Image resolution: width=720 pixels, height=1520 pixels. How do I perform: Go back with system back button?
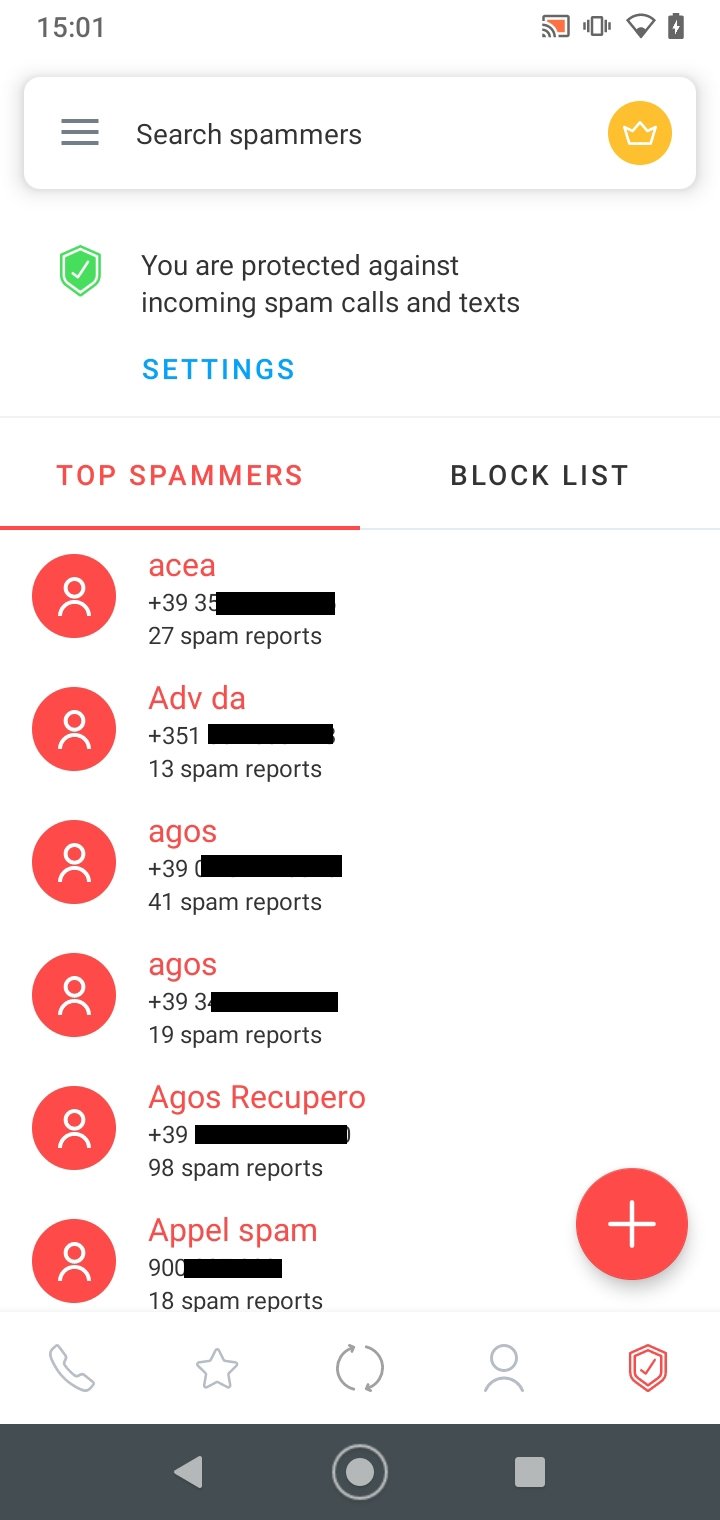coord(188,1471)
